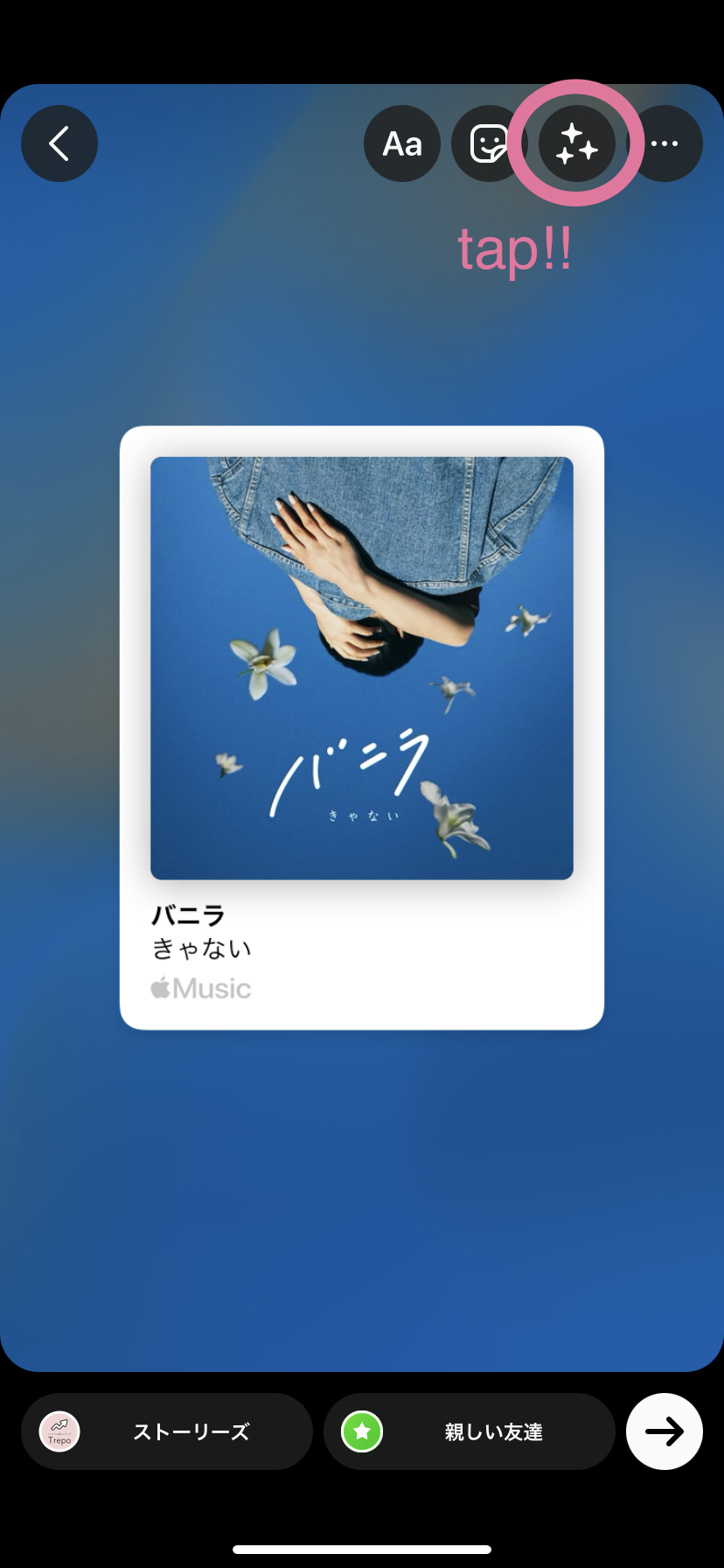Tap the circled sparkle icon marked tap!!
Viewport: 724px width, 1568px height.
point(578,143)
